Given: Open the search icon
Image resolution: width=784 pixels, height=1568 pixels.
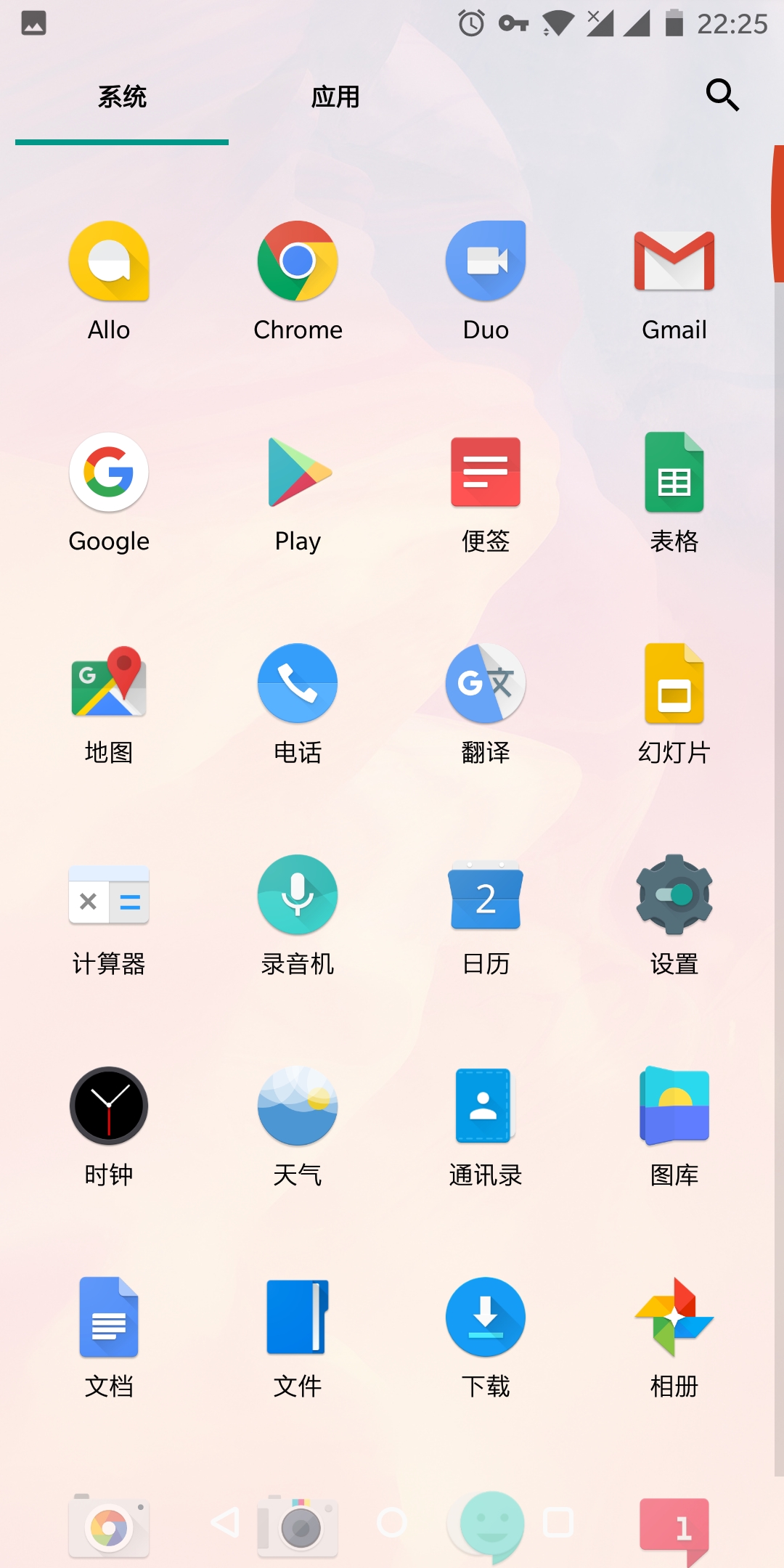Looking at the screenshot, I should 722,95.
